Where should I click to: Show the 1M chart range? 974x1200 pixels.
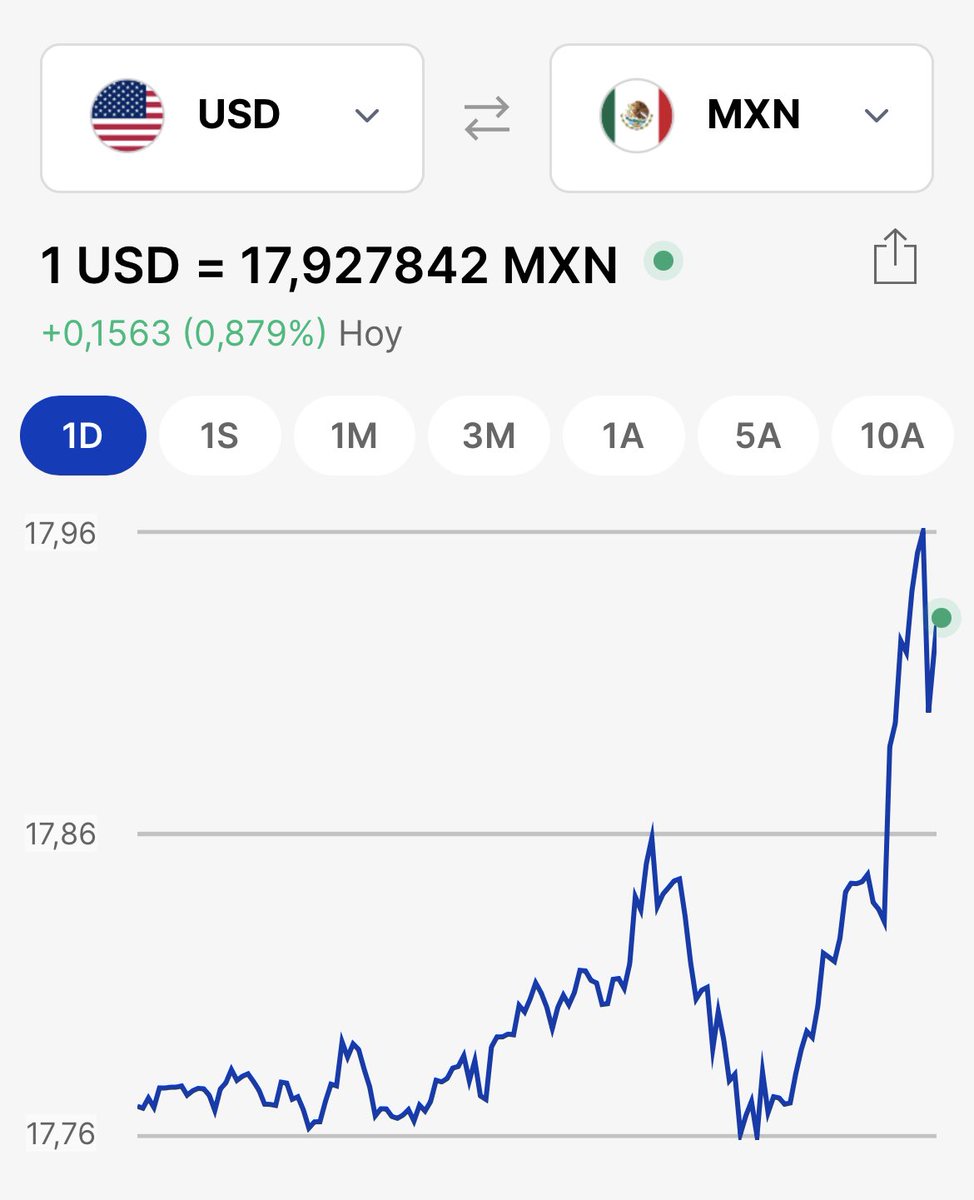point(354,436)
